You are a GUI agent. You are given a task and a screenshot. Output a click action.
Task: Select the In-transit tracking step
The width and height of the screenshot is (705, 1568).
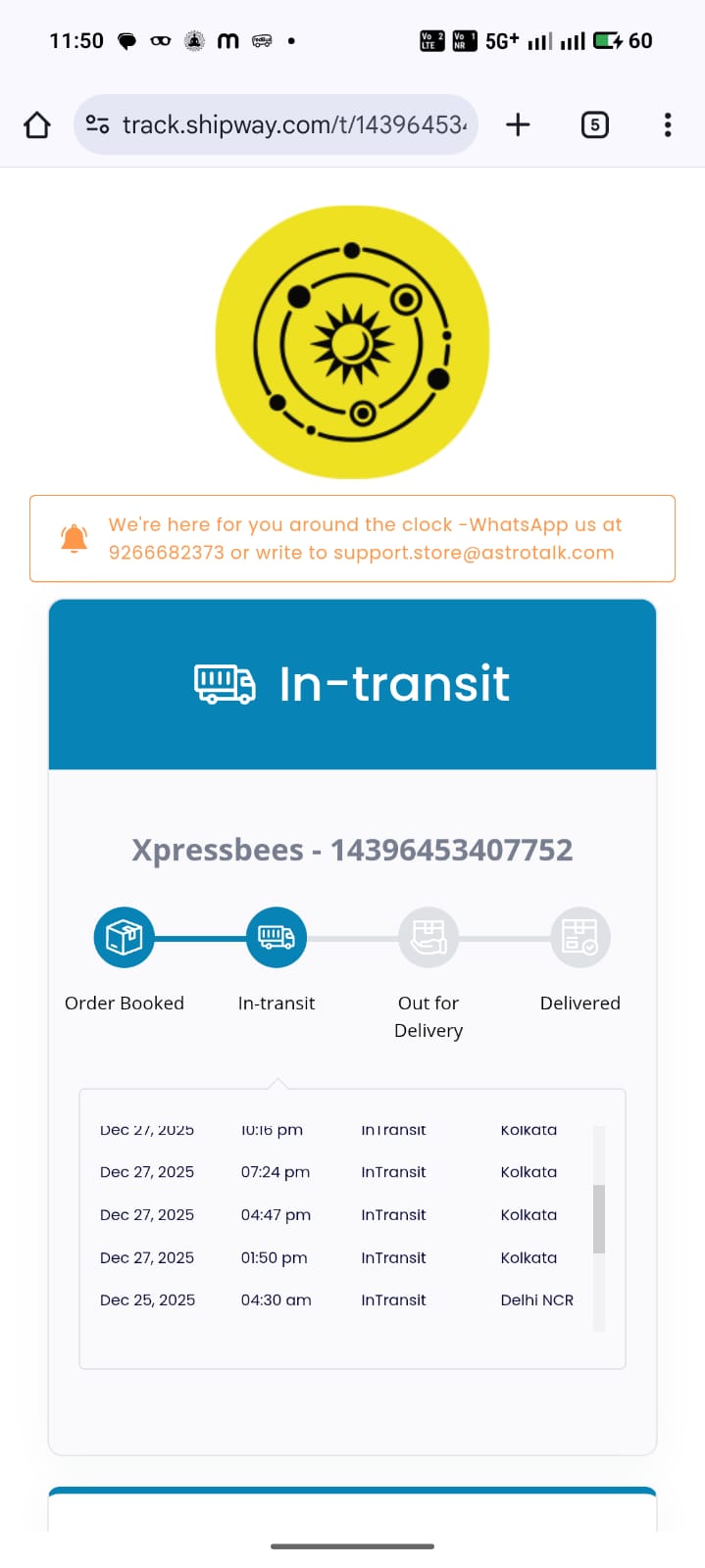277,938
